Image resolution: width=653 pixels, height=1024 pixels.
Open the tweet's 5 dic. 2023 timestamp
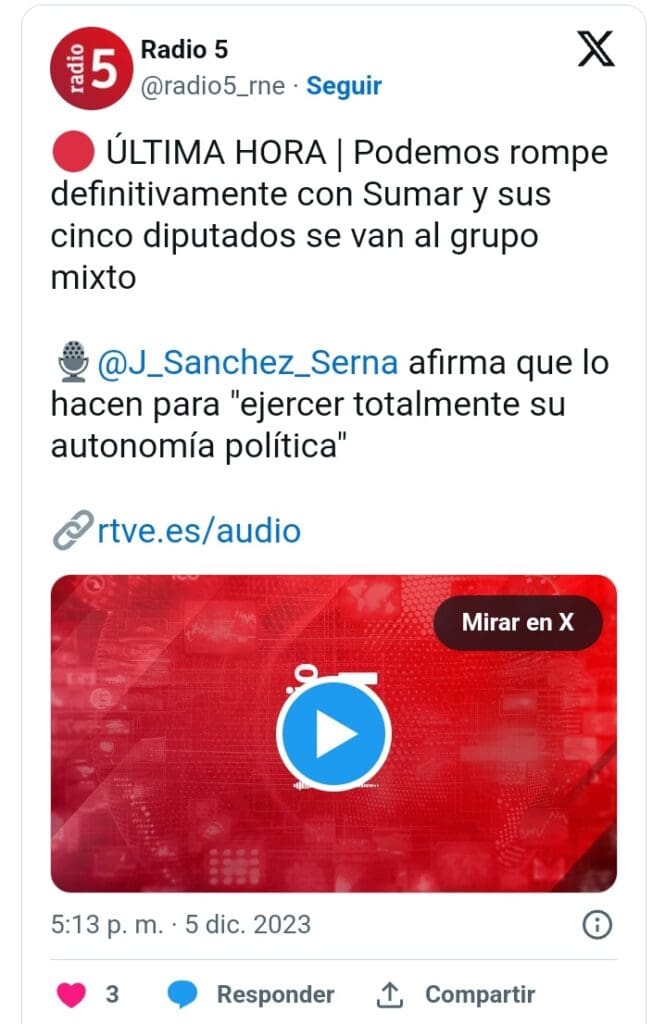coord(181,925)
